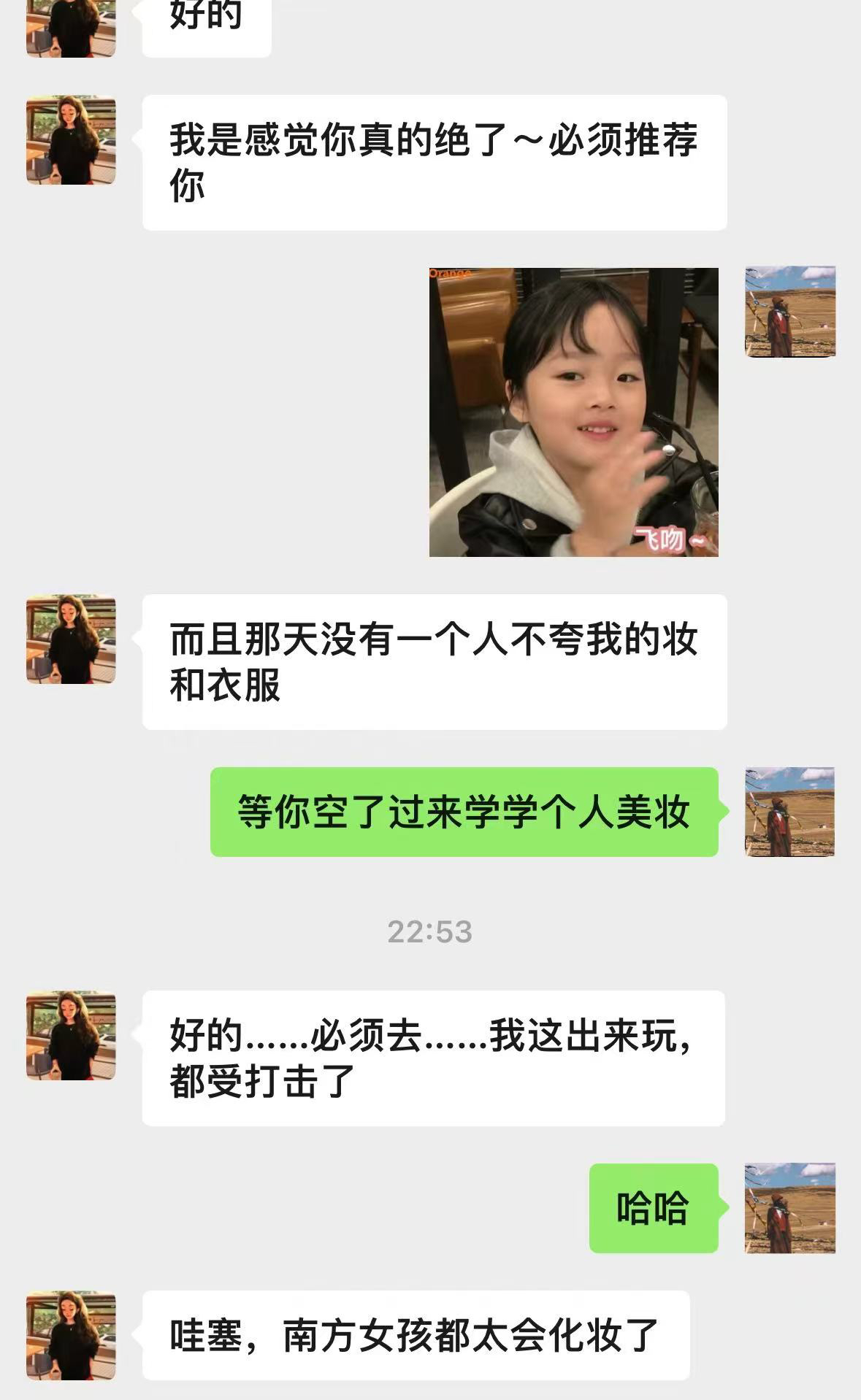Tap own avatar next to 哈哈 message
861x1400 pixels.
789,1208
